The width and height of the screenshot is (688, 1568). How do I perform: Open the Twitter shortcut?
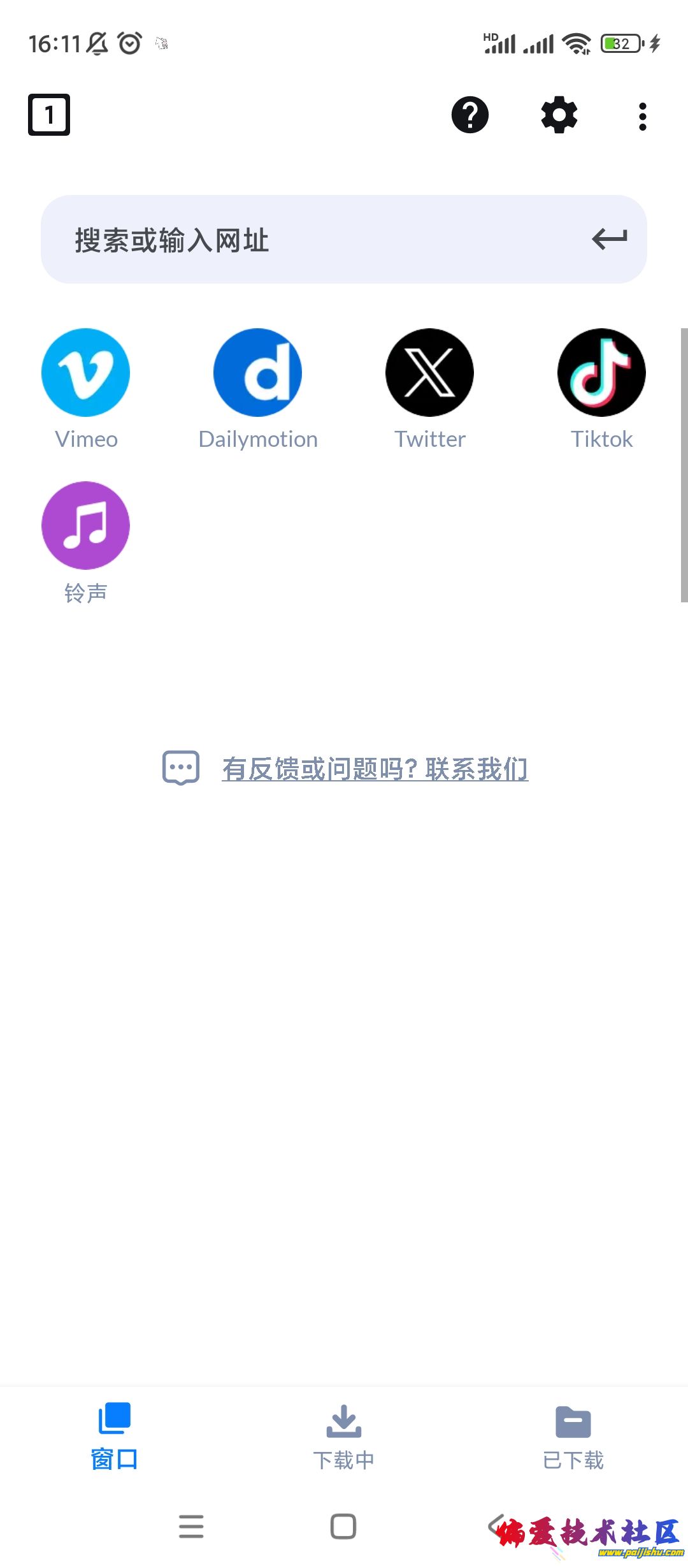(x=429, y=373)
